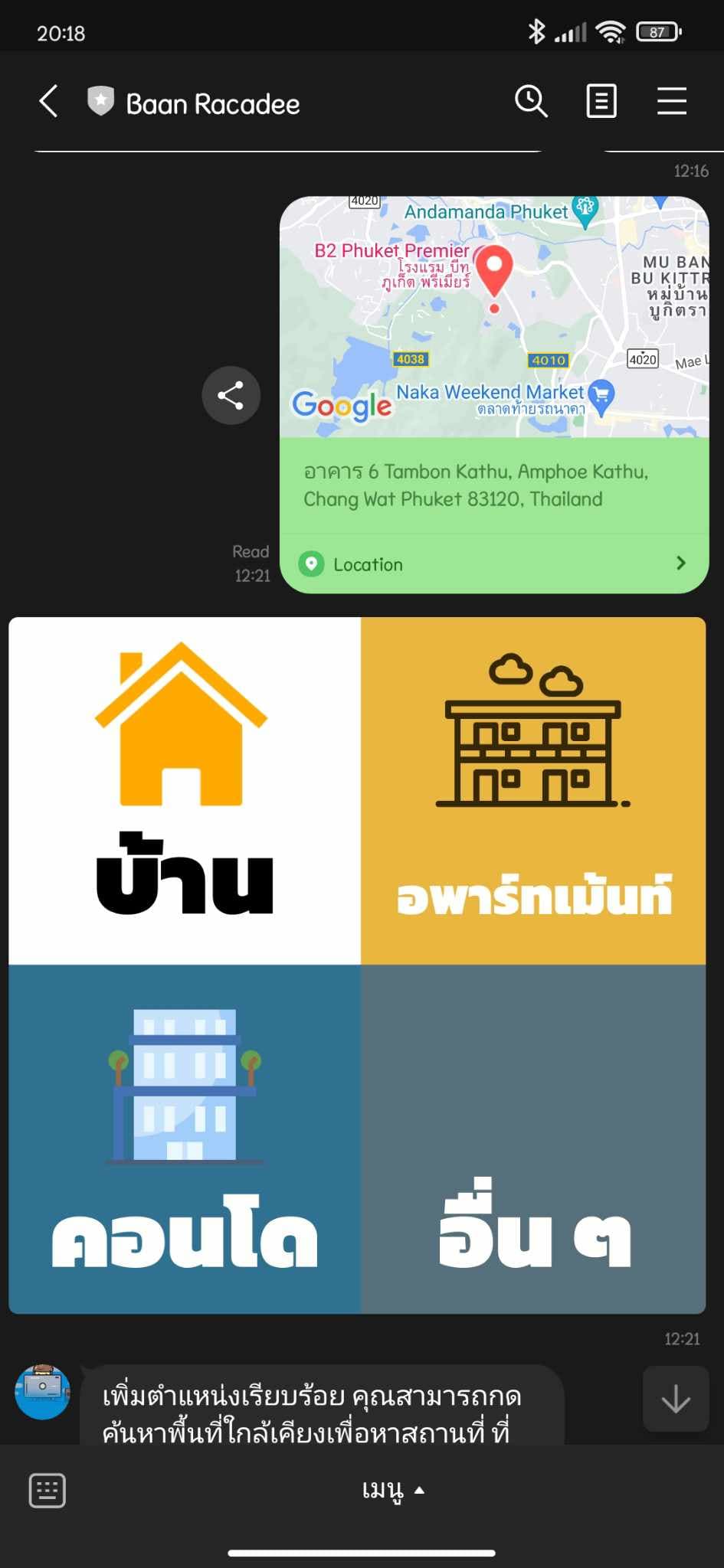
Task: Collapse the เมนู menu bar
Action: tap(392, 1490)
